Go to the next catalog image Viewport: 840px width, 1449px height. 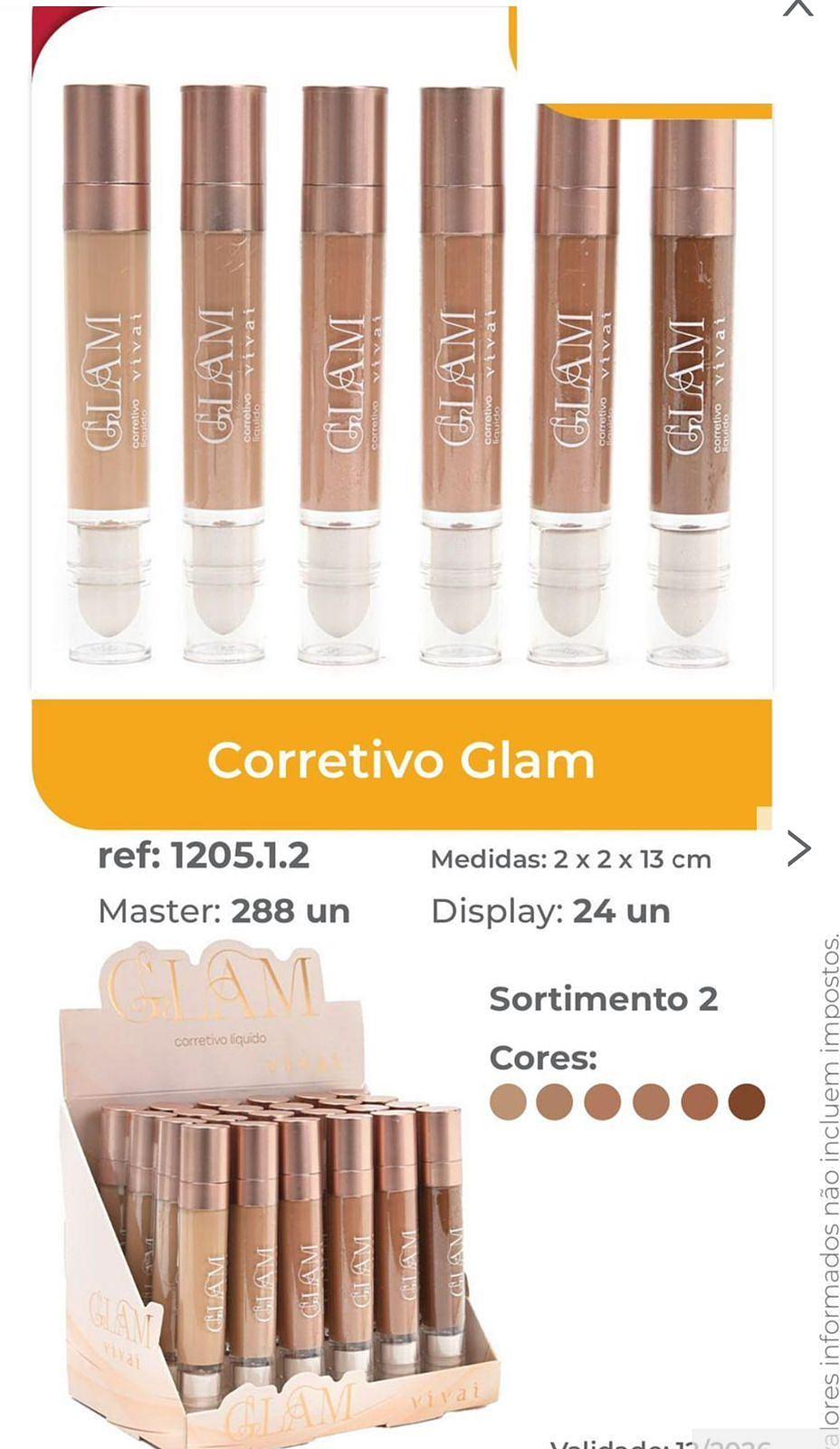(798, 849)
